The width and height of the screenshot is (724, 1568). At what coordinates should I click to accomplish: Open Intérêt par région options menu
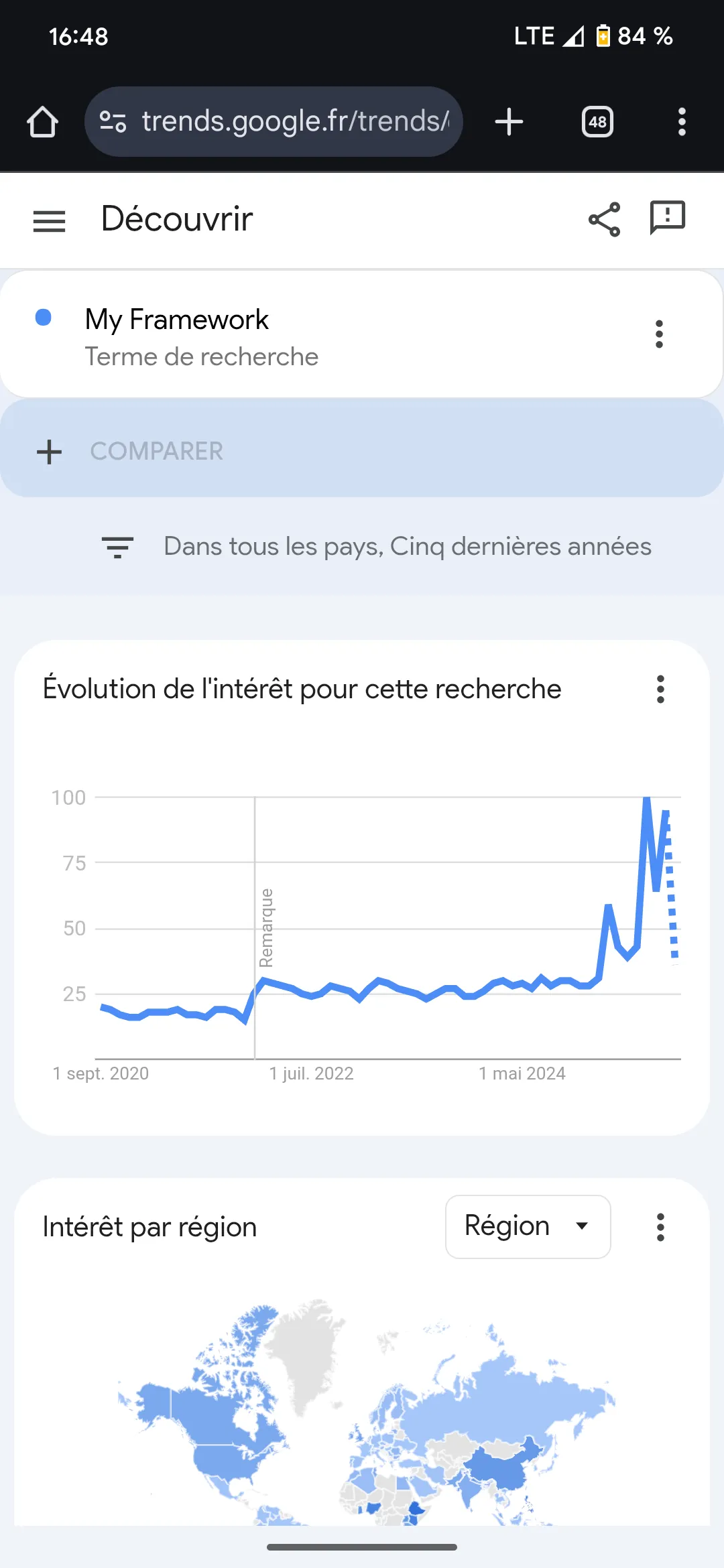click(x=660, y=1227)
